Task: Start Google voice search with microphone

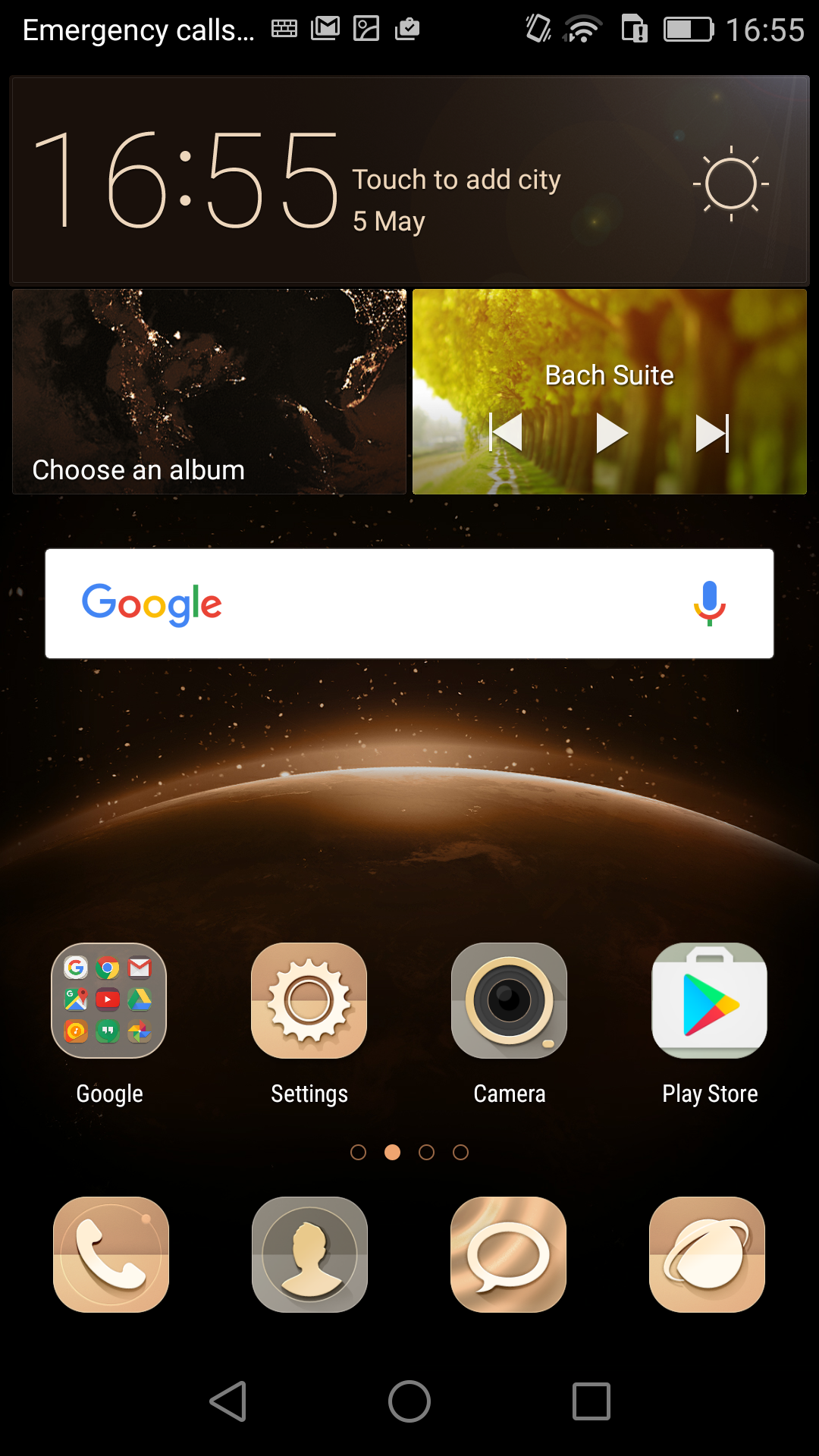Action: pos(710,604)
